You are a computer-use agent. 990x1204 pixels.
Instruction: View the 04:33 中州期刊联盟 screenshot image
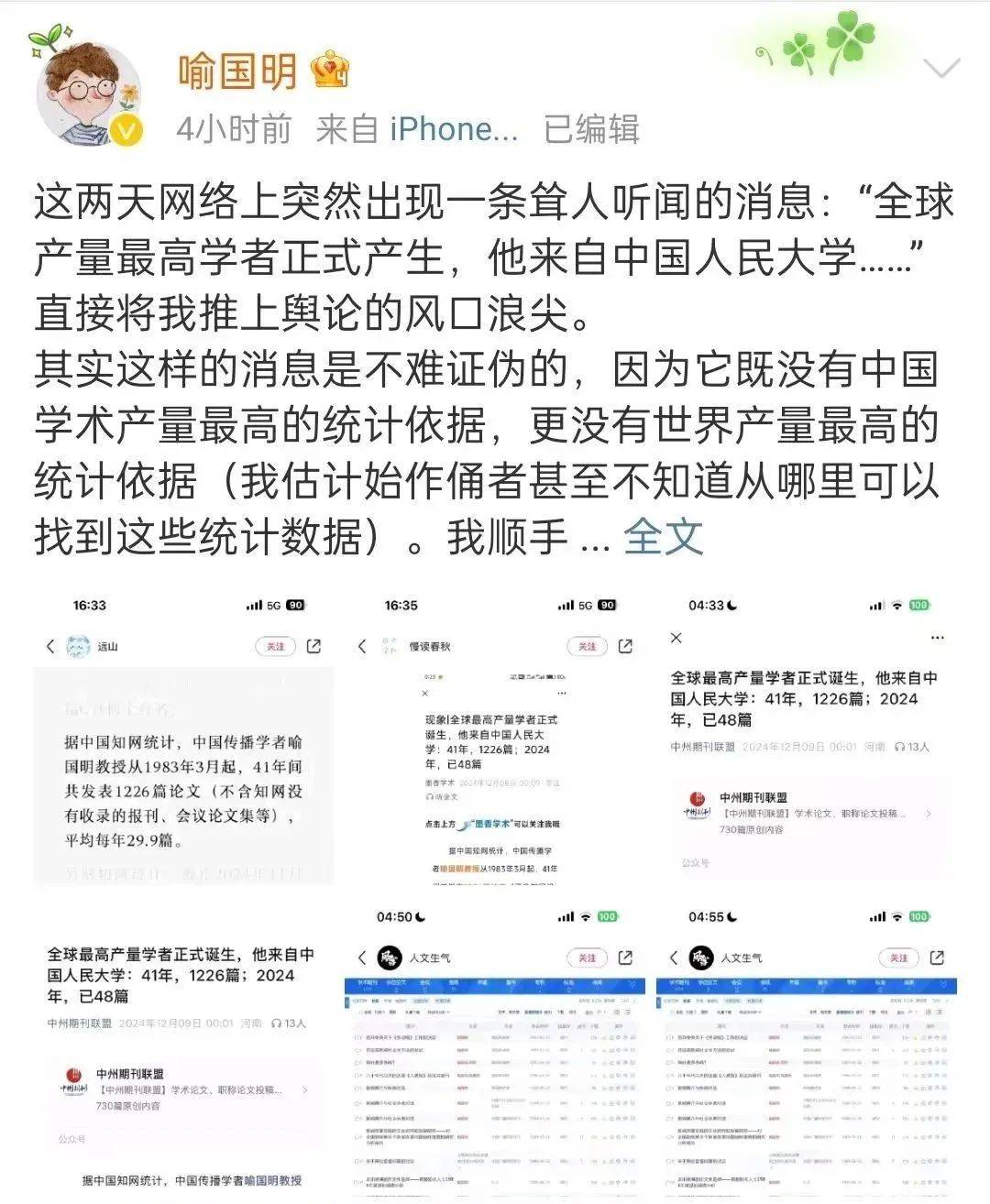pos(807,742)
